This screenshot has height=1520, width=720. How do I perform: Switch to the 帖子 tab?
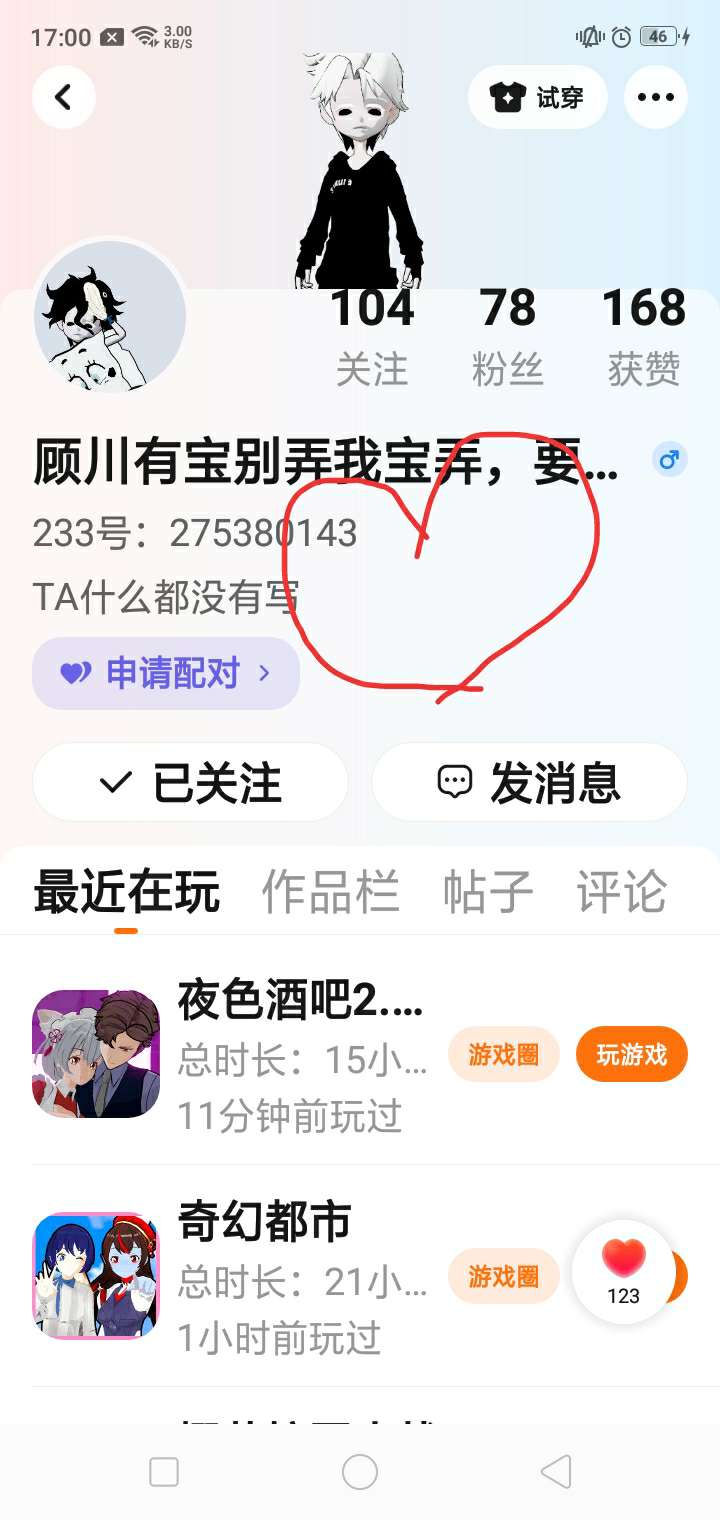pyautogui.click(x=488, y=891)
